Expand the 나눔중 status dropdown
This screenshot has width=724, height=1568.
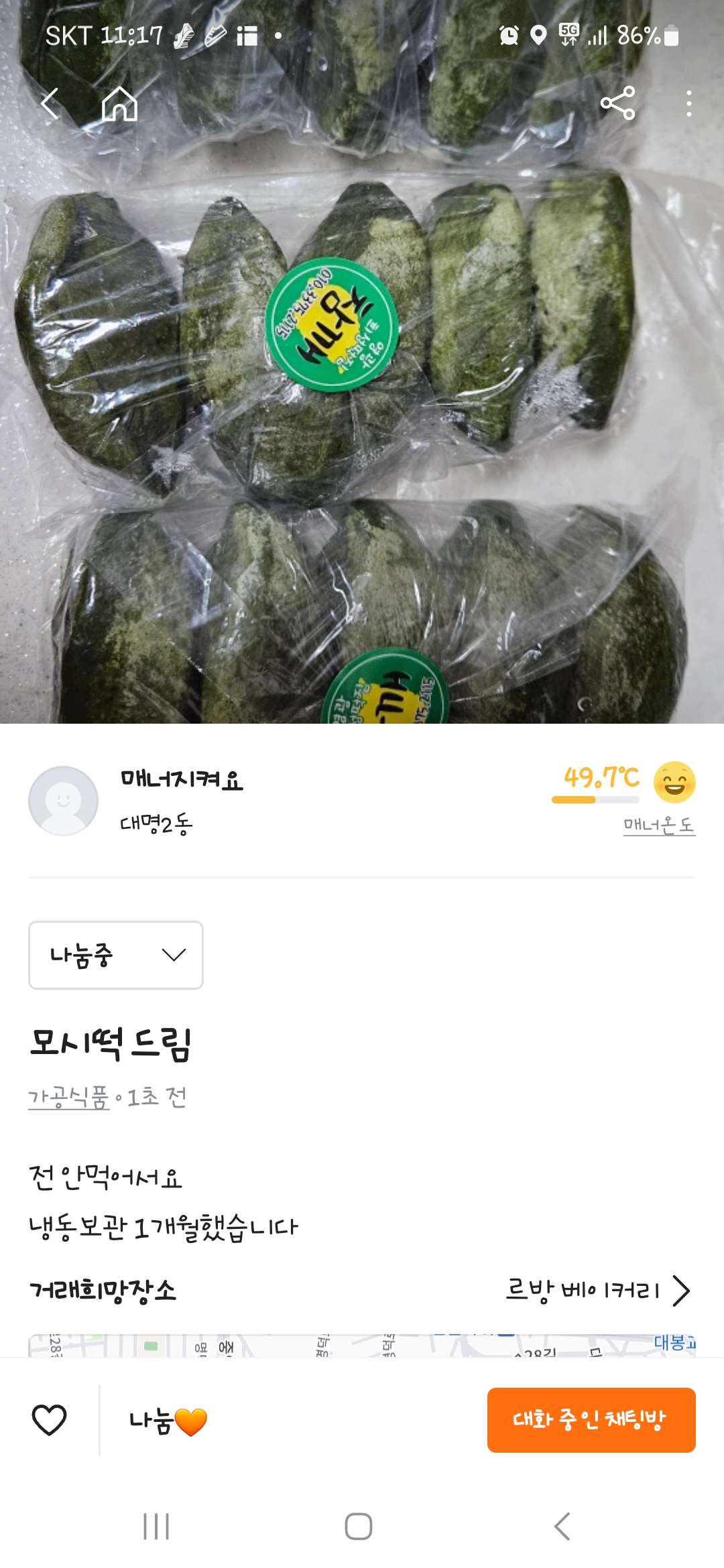coord(116,955)
